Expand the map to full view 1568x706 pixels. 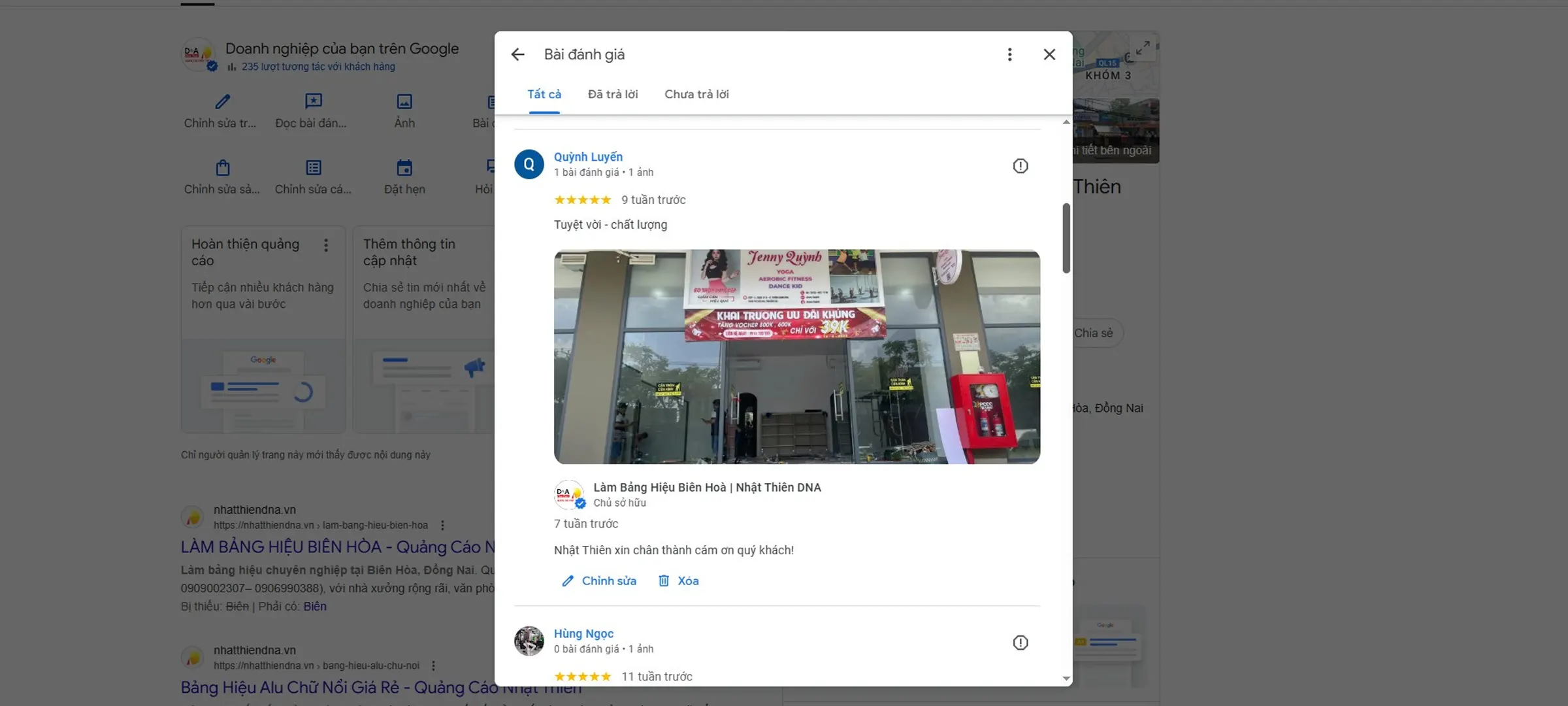point(1142,48)
